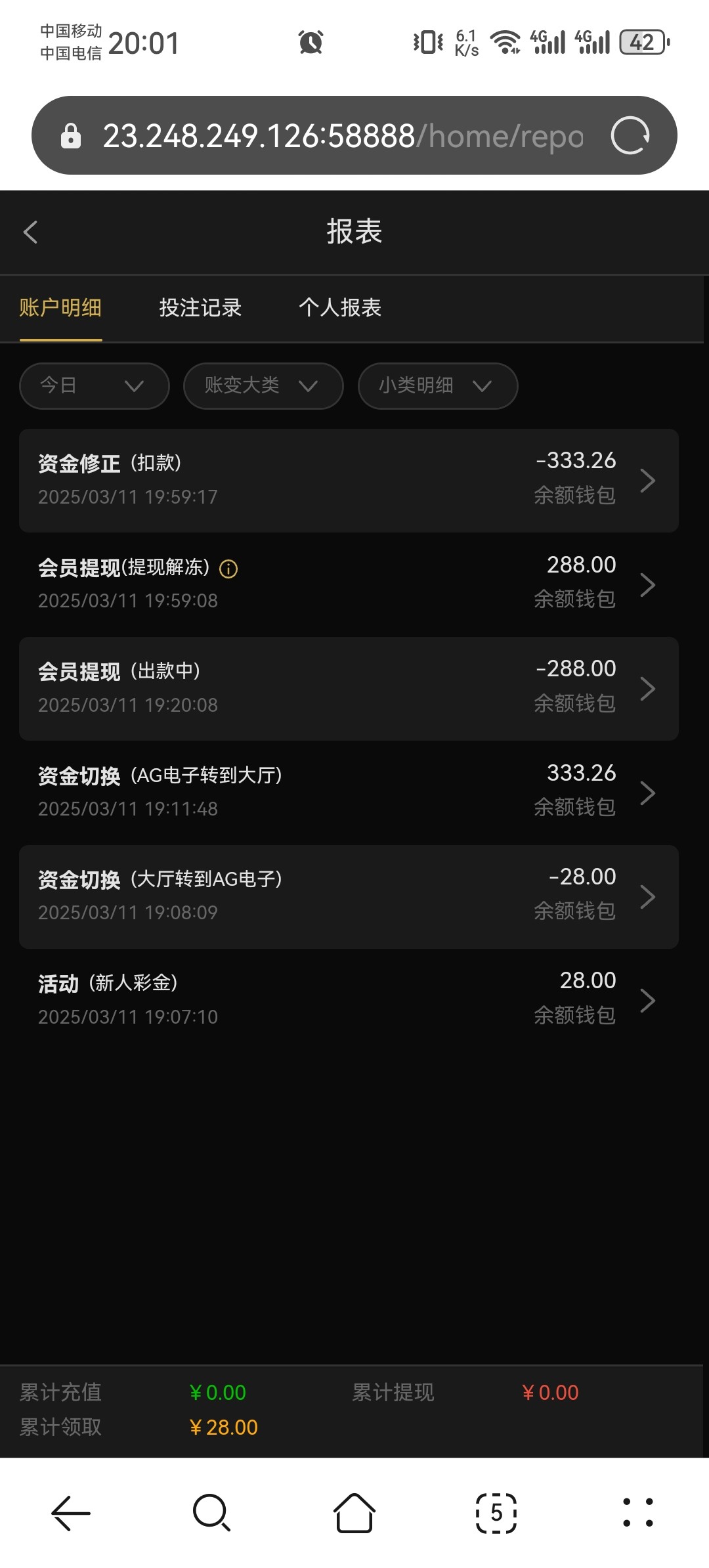The width and height of the screenshot is (709, 1568).
Task: Open the browser tab switcher
Action: tap(496, 1513)
